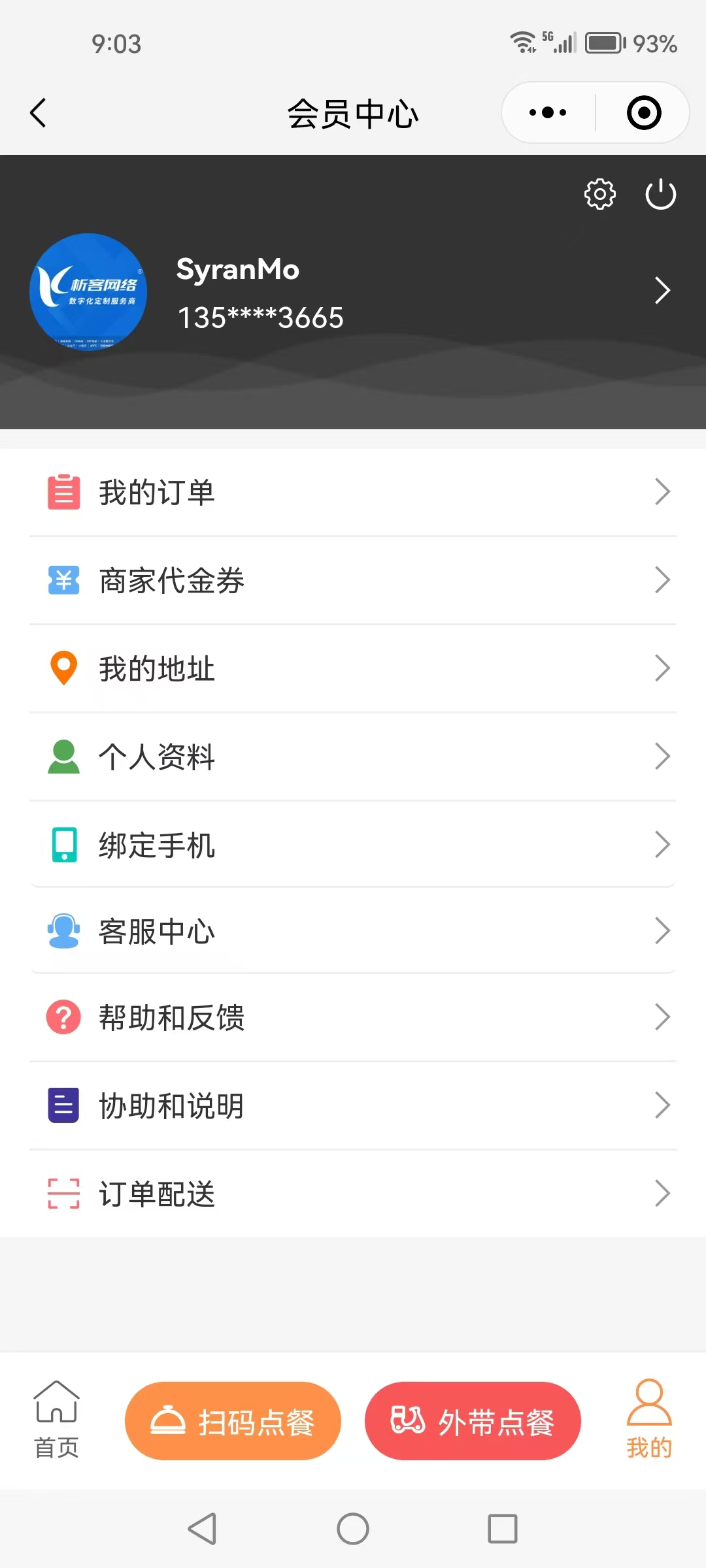The height and width of the screenshot is (1568, 706).
Task: Open the mini program more options menu
Action: (x=548, y=113)
